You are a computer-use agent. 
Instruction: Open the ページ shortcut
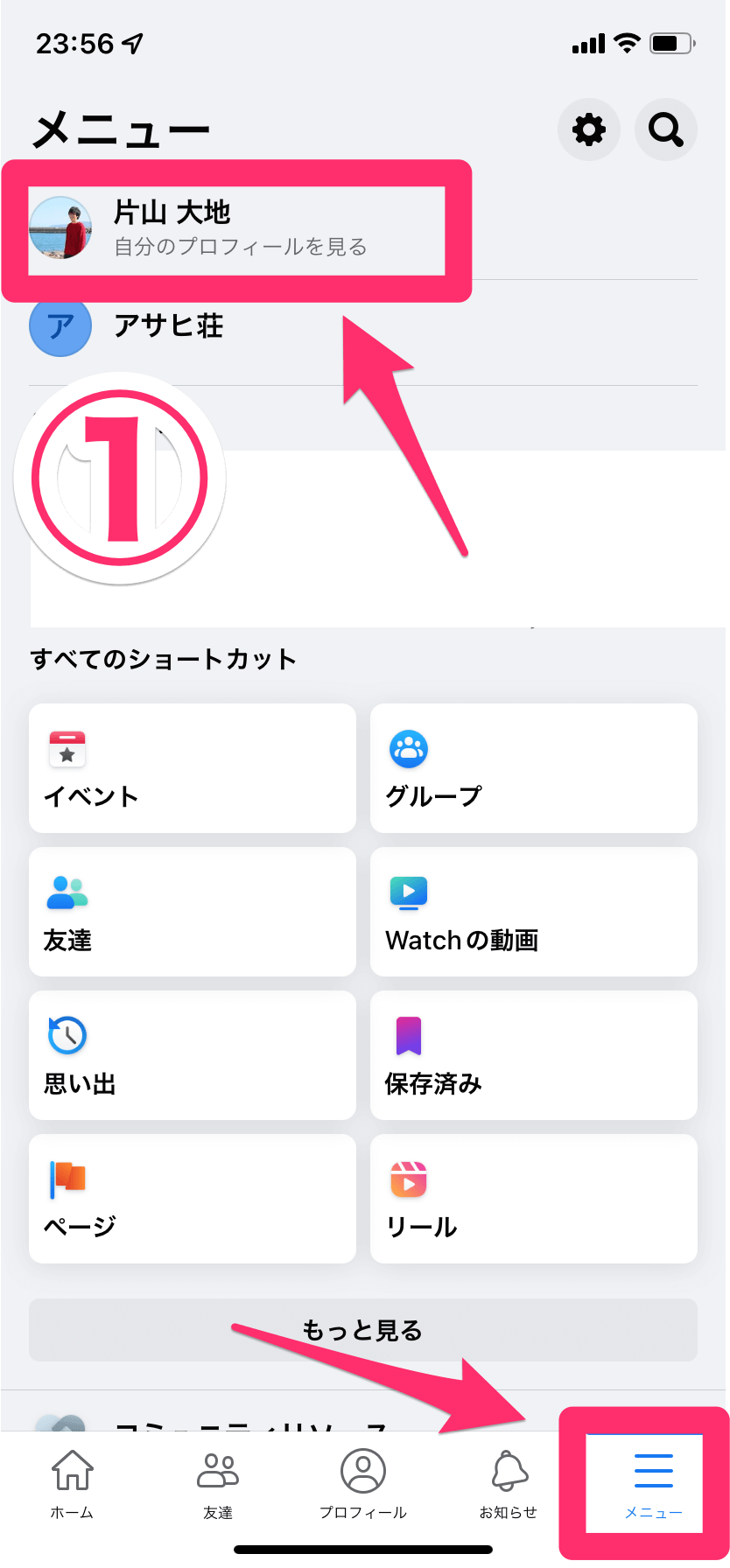click(193, 1199)
